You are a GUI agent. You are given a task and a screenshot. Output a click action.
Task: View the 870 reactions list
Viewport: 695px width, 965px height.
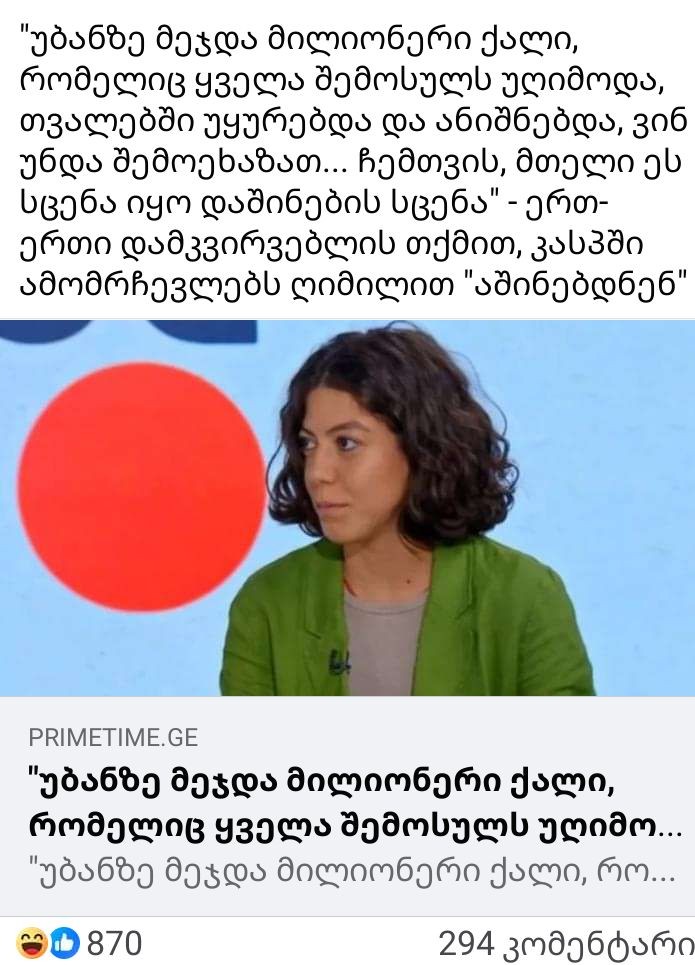click(x=80, y=942)
